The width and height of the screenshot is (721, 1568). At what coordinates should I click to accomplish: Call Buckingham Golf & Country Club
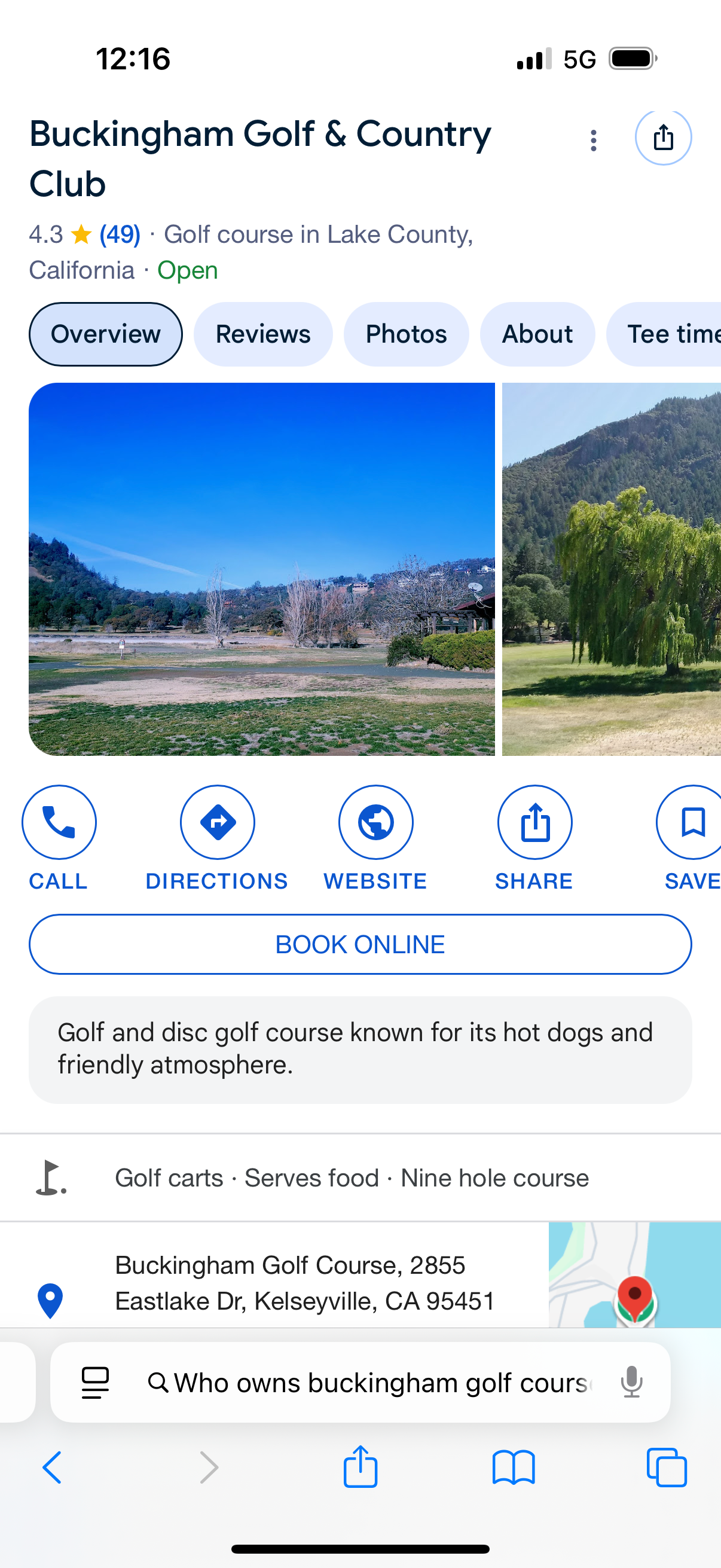[59, 823]
